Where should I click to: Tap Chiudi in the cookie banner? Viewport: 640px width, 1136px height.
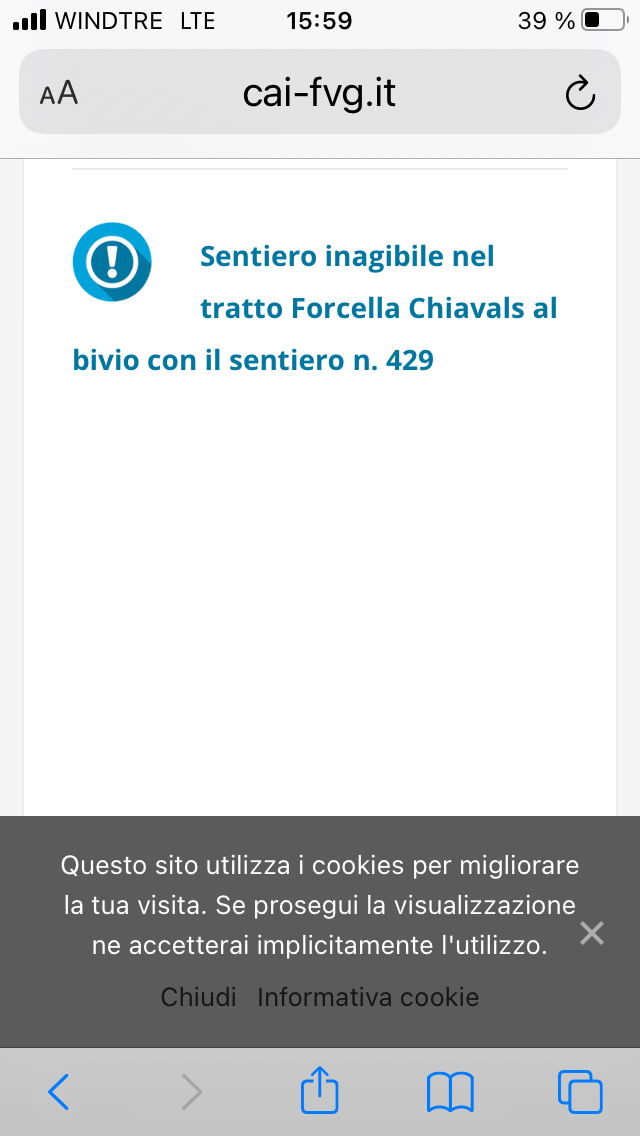coord(199,998)
